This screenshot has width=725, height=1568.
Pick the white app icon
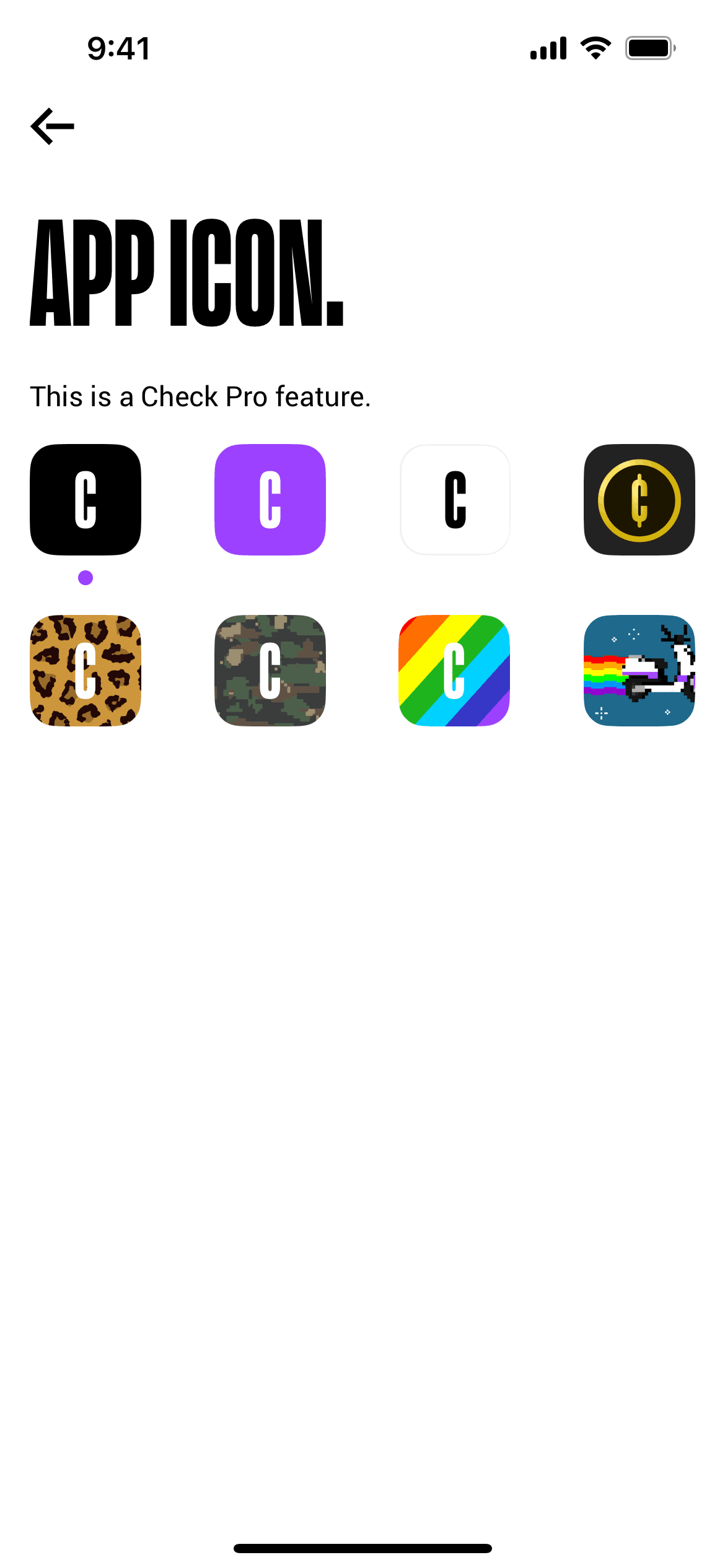(455, 500)
